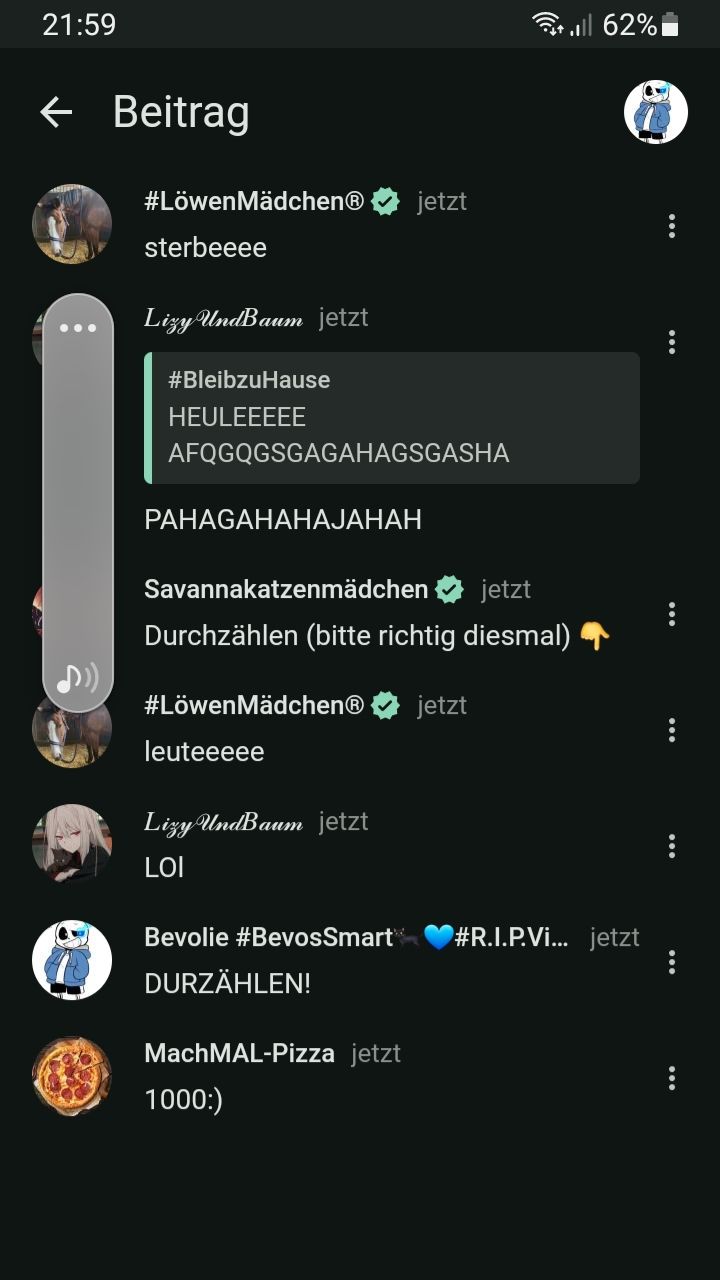Tap the three dots on the volume panel

pyautogui.click(x=78, y=328)
